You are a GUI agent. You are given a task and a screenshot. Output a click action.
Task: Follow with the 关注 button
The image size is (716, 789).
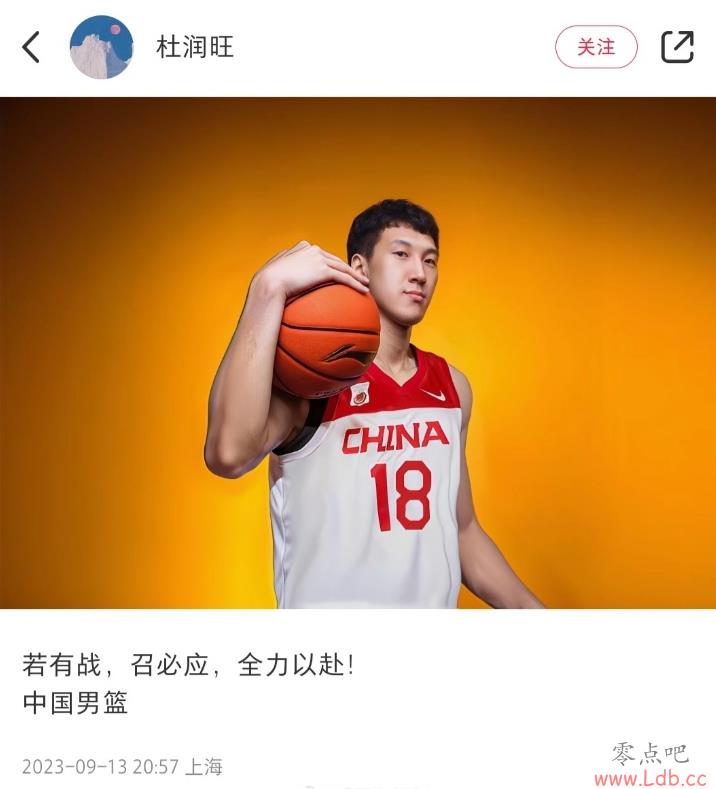pyautogui.click(x=596, y=47)
